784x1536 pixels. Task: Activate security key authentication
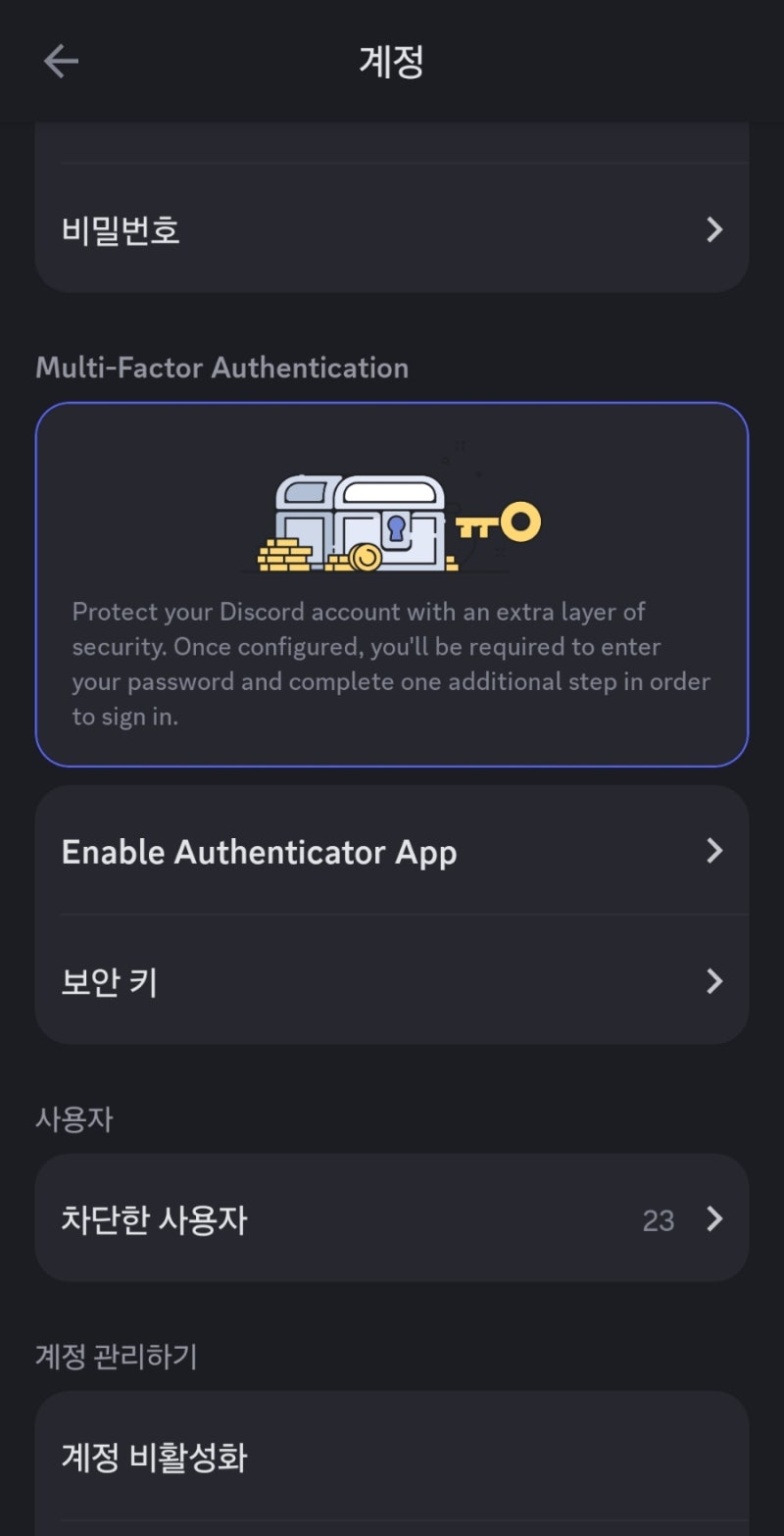[x=392, y=981]
